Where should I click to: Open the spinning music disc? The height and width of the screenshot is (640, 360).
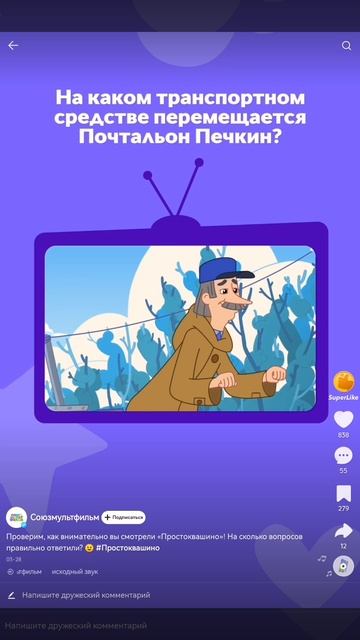click(x=343, y=566)
